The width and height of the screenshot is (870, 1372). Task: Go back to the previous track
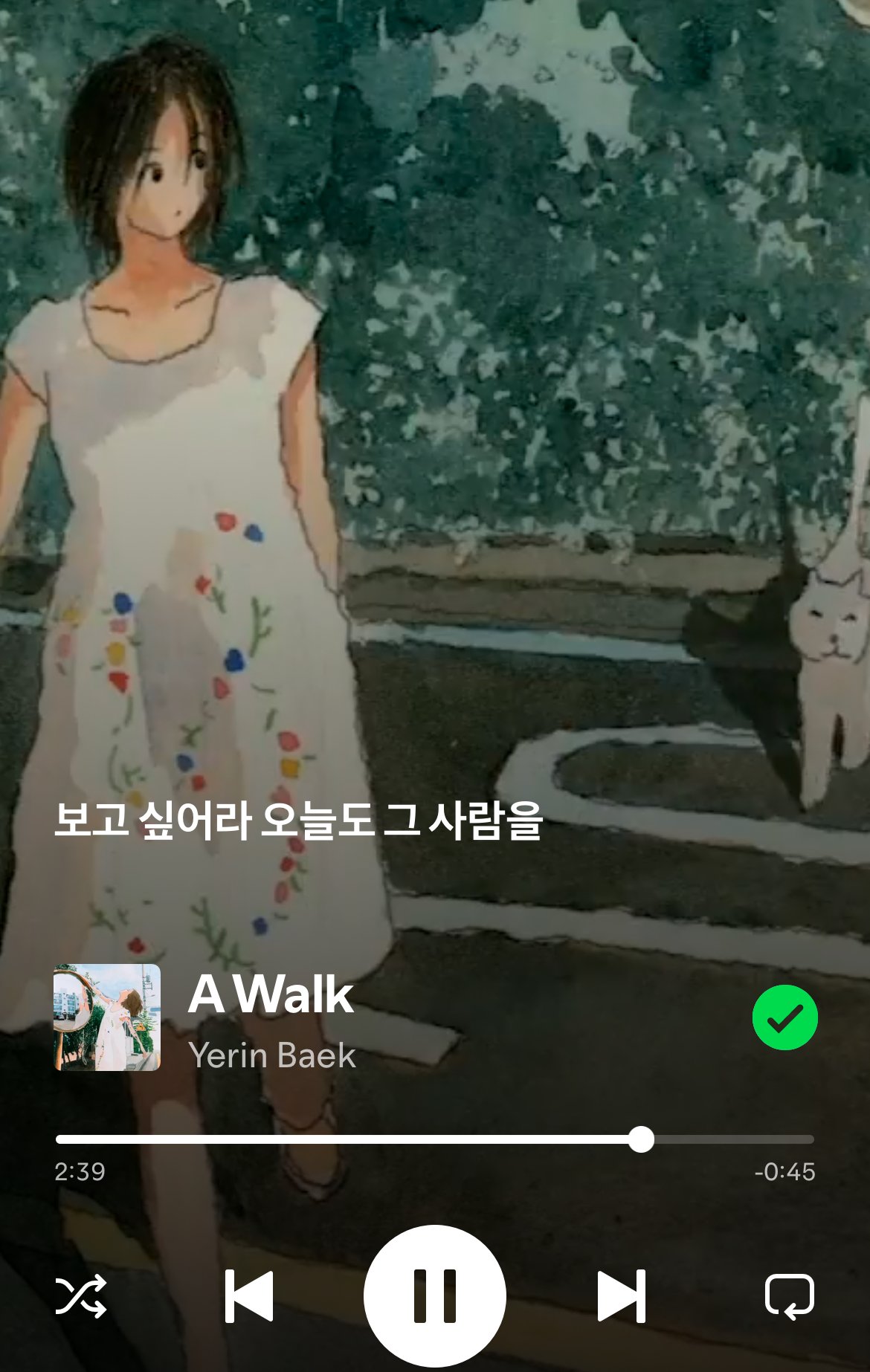[249, 1297]
